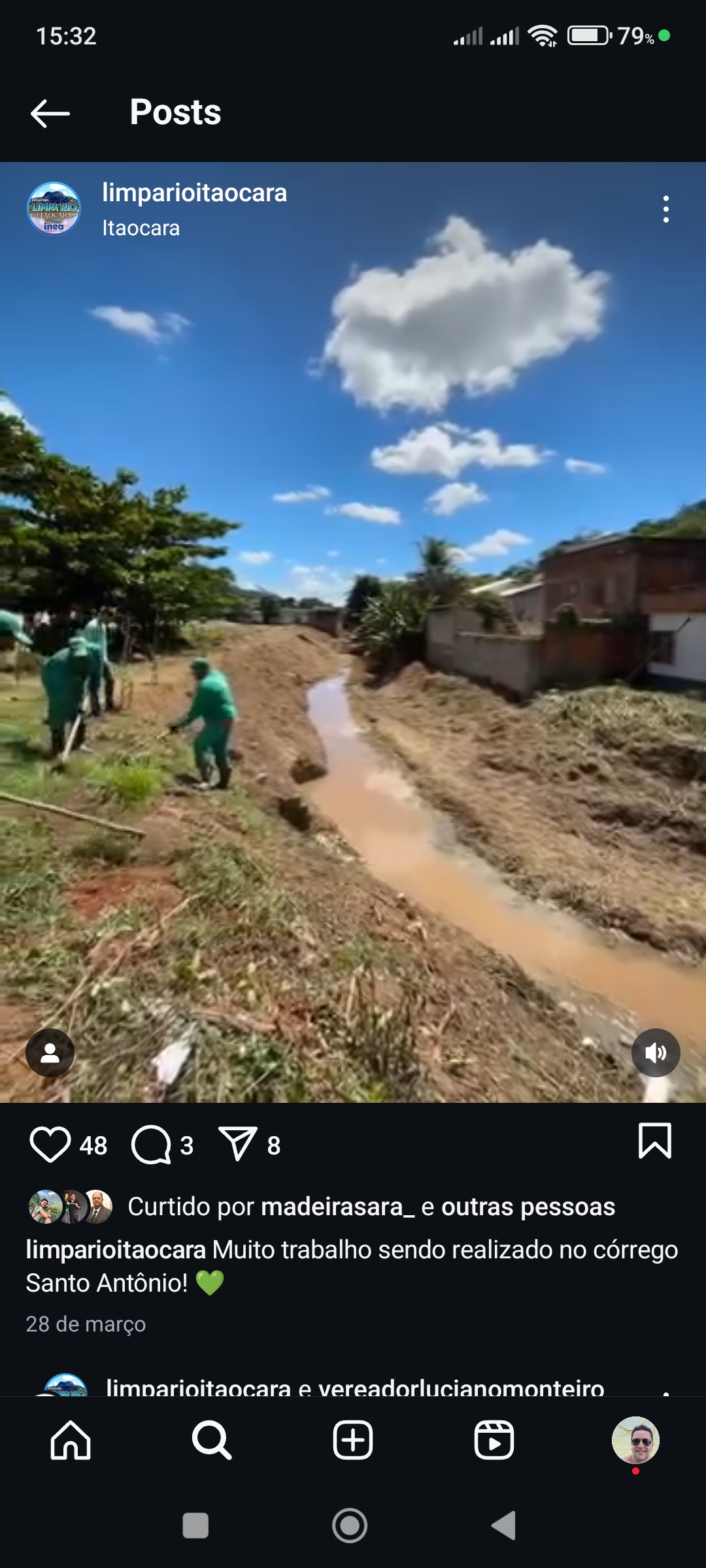Toggle the video sound

(x=655, y=1053)
